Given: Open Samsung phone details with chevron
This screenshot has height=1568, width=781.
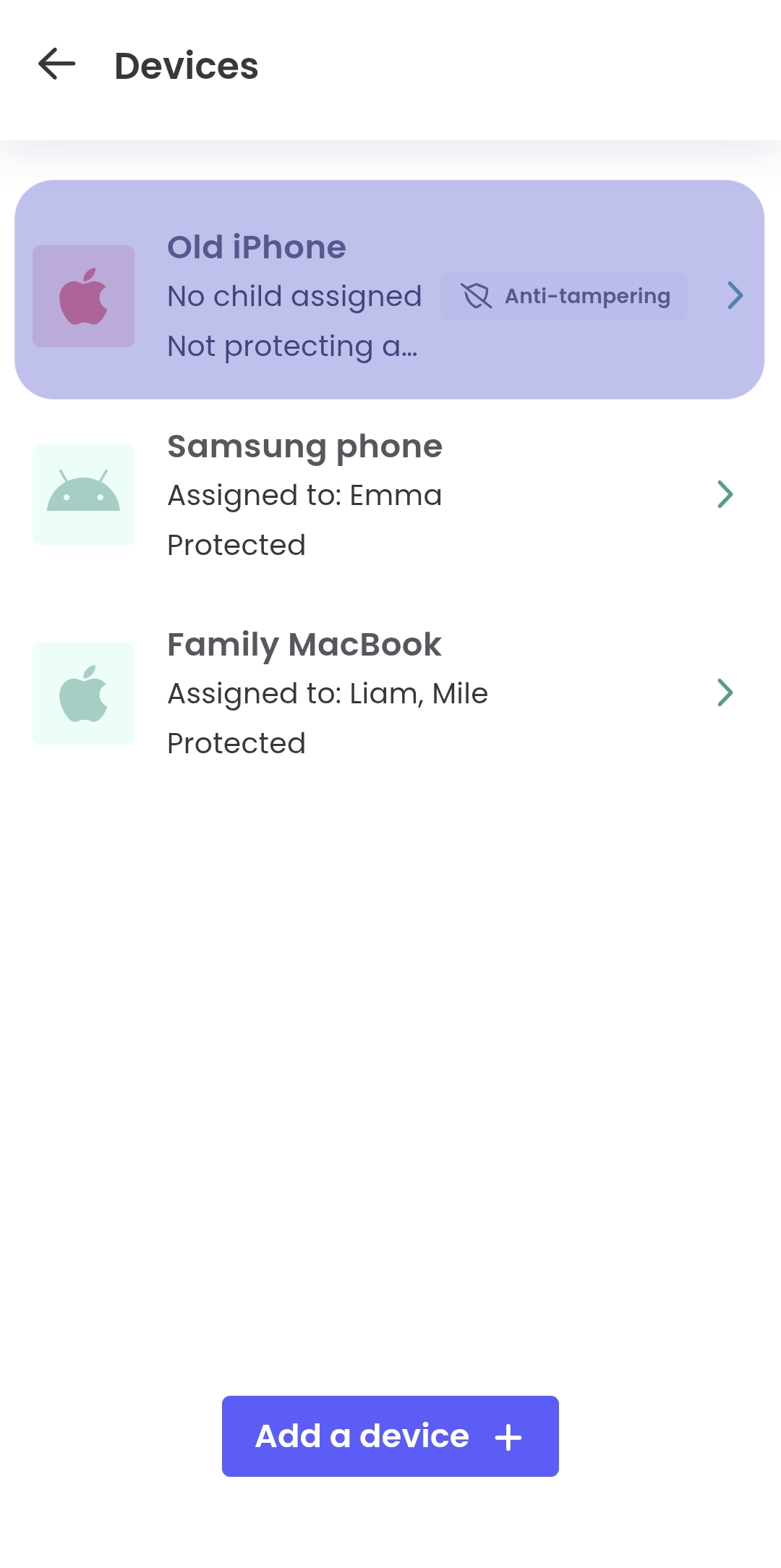Looking at the screenshot, I should (x=725, y=495).
